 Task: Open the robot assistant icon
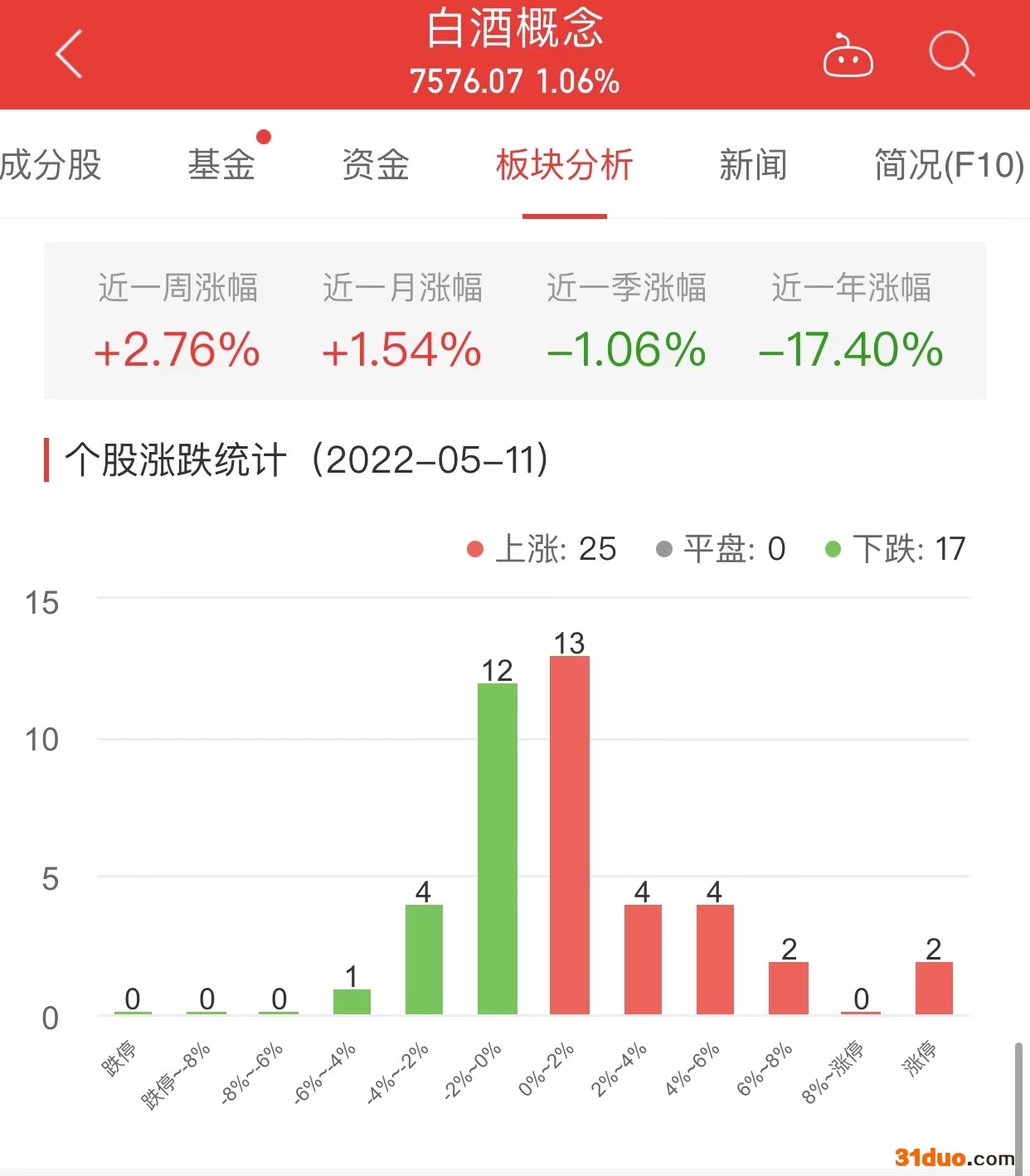pos(848,56)
